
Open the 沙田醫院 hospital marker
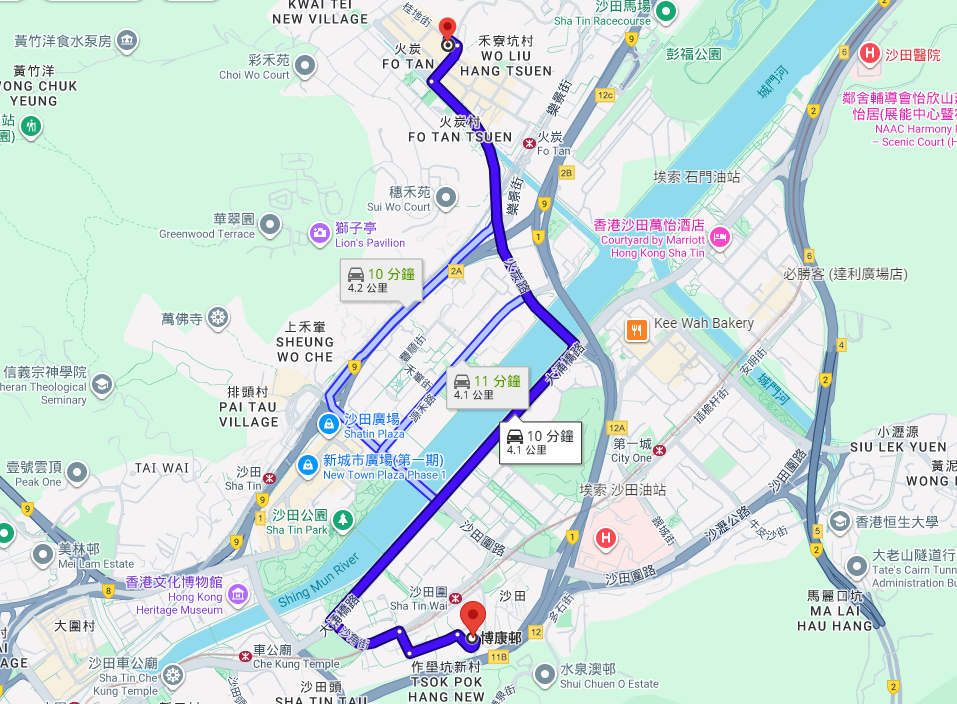(x=871, y=53)
